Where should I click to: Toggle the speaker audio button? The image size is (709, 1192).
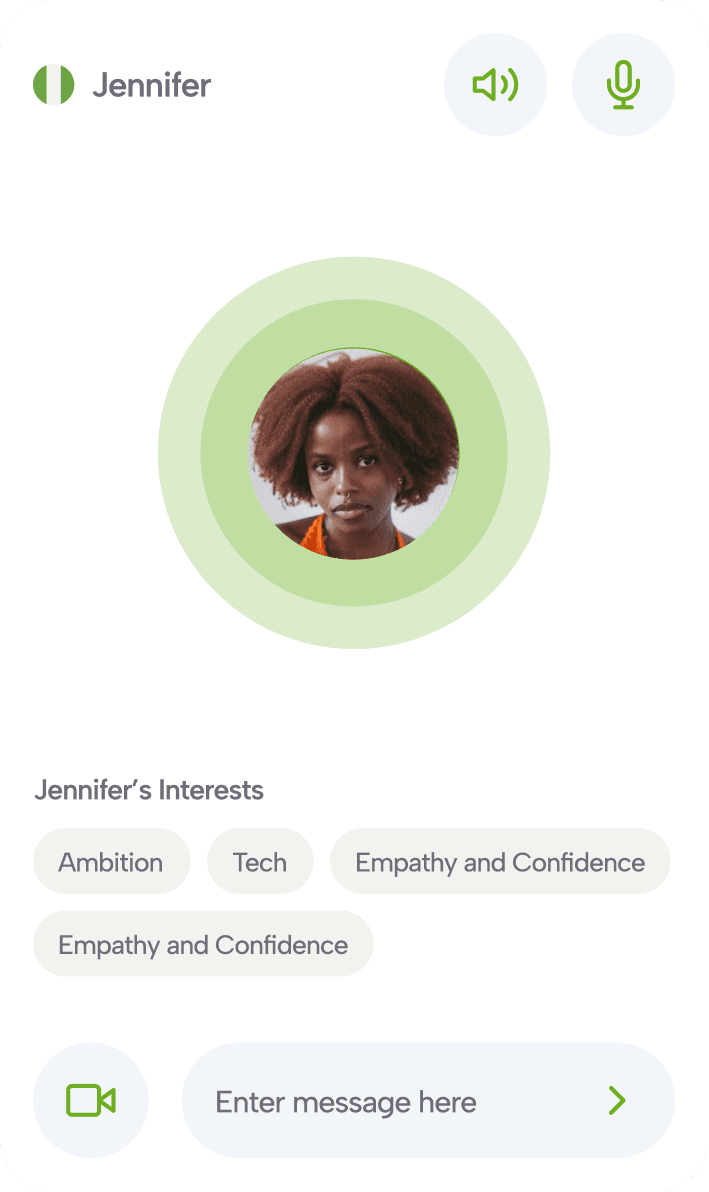[495, 85]
